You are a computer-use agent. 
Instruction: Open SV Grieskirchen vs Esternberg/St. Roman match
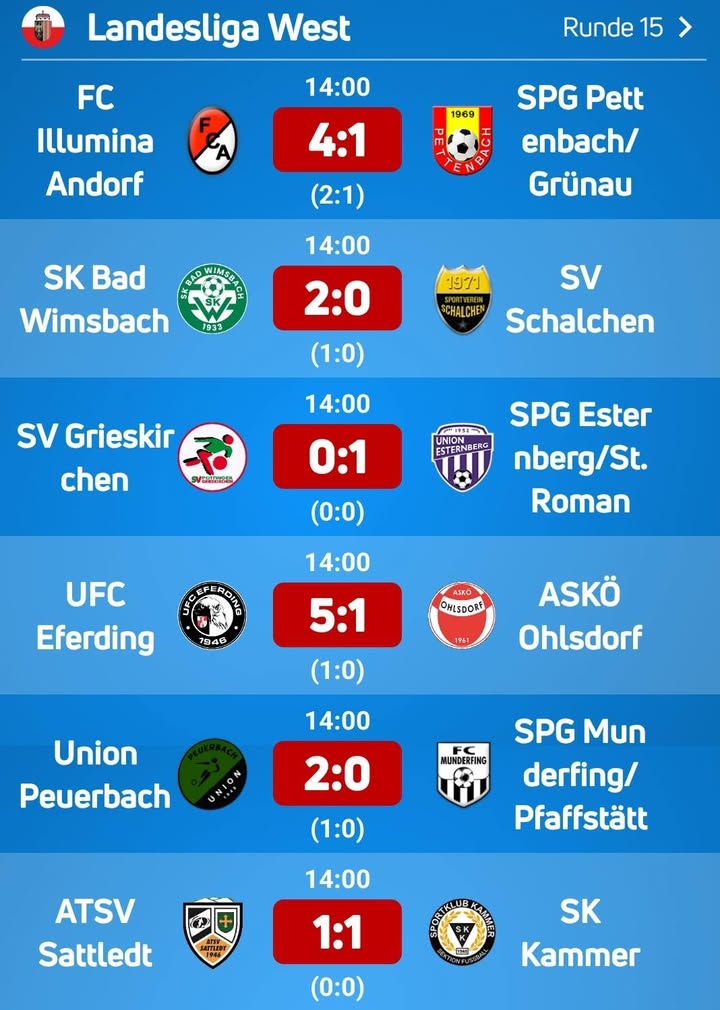[337, 457]
